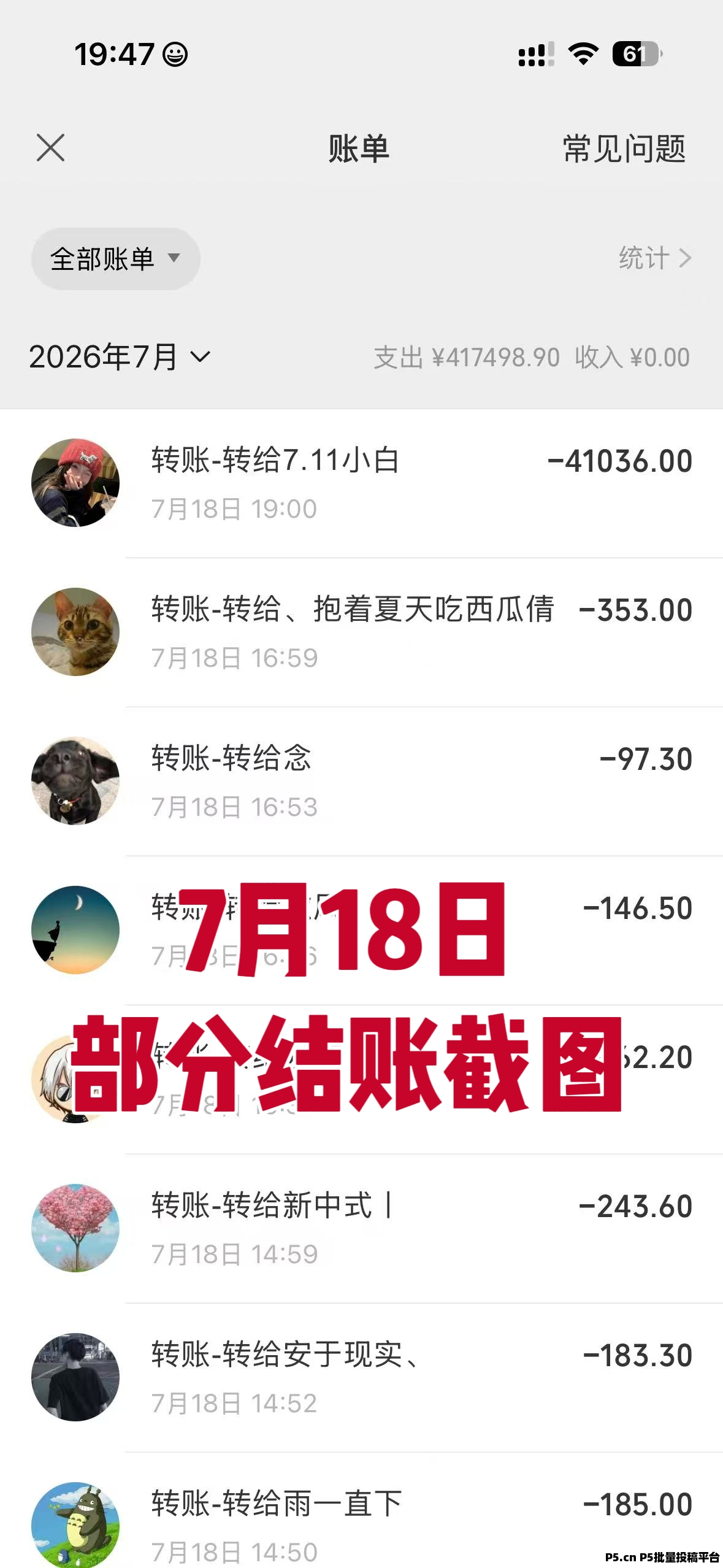Open the transfer to 新中式

point(362,1229)
